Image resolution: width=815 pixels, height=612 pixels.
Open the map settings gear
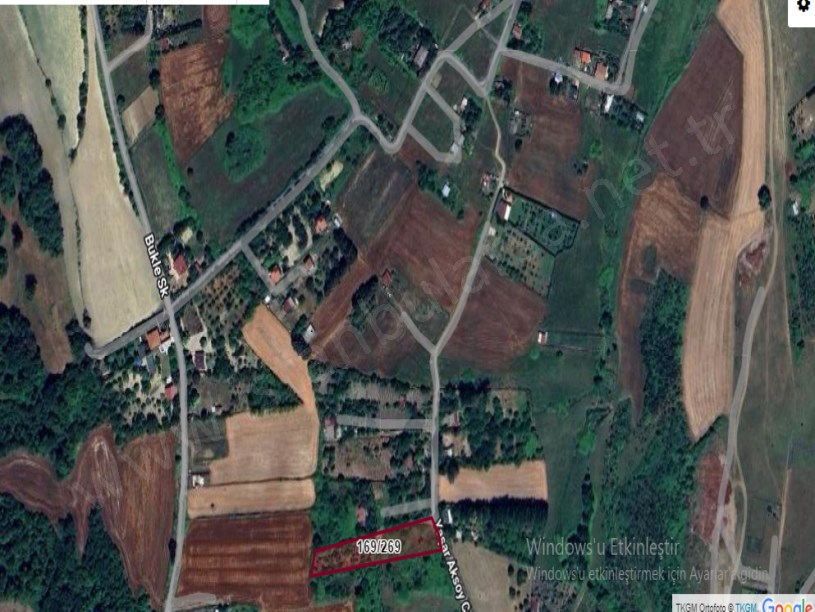pos(802,7)
